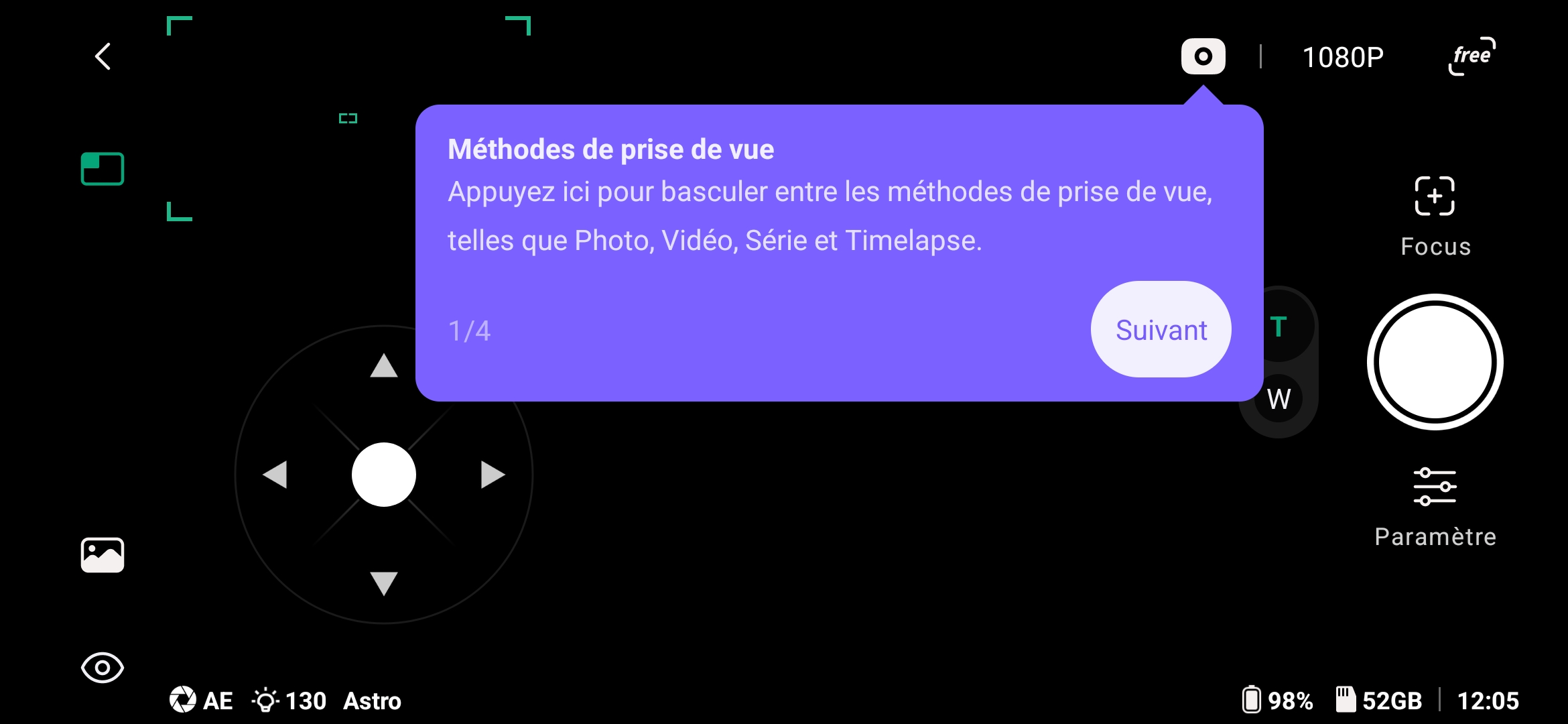Image resolution: width=1568 pixels, height=724 pixels.
Task: Change the Astro filter mode
Action: [372, 701]
